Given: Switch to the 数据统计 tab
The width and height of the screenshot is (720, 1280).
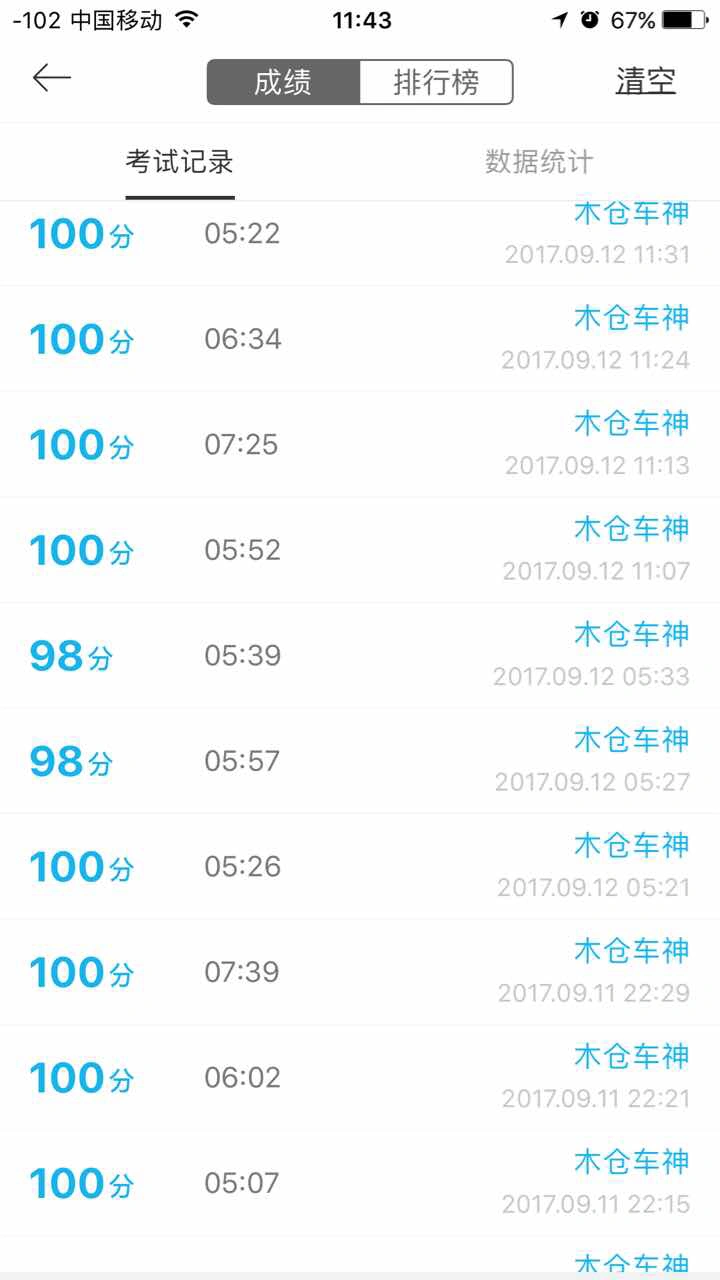Looking at the screenshot, I should tap(540, 161).
